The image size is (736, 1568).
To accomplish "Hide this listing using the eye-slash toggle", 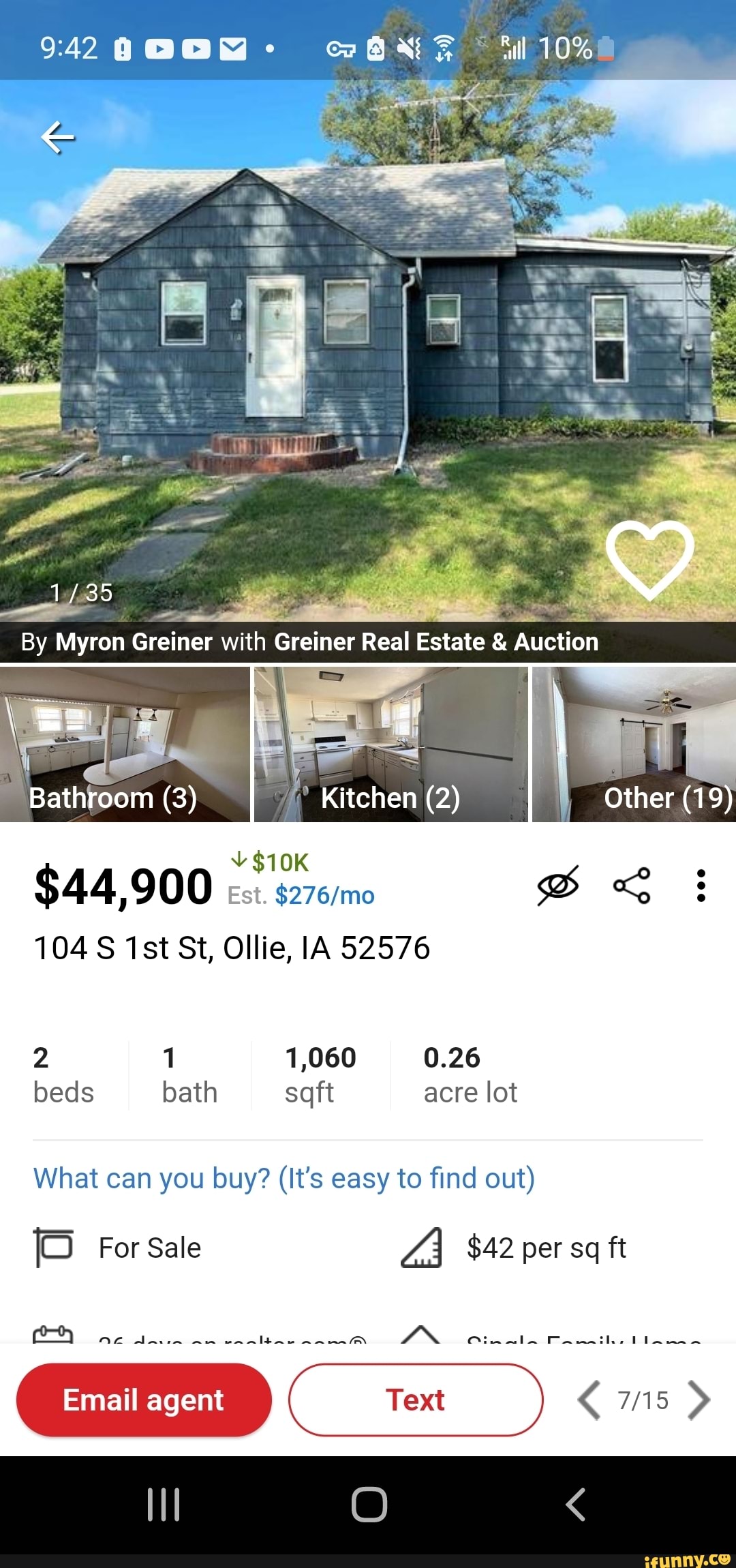I will point(559,886).
